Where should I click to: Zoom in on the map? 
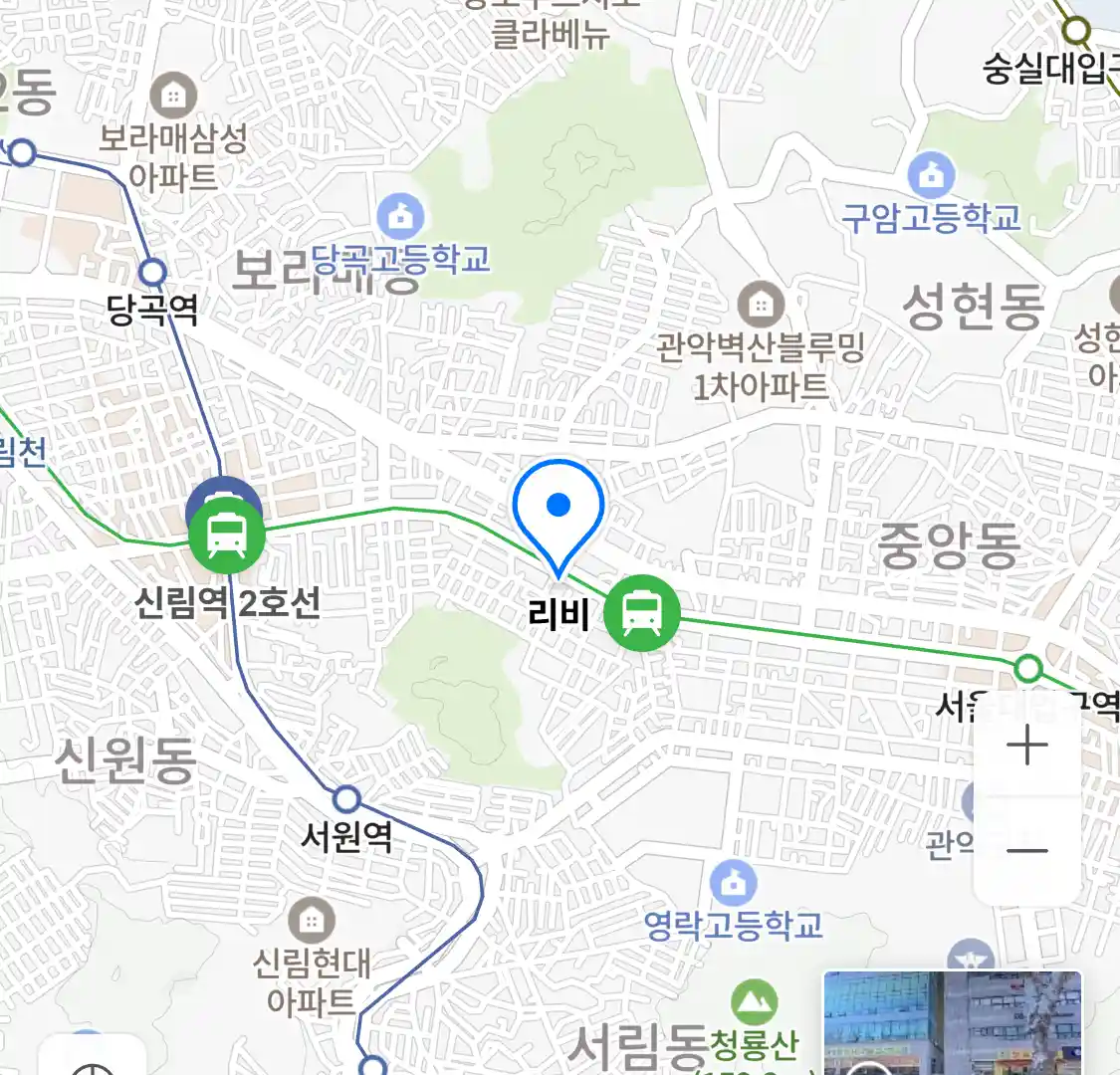pos(1026,746)
